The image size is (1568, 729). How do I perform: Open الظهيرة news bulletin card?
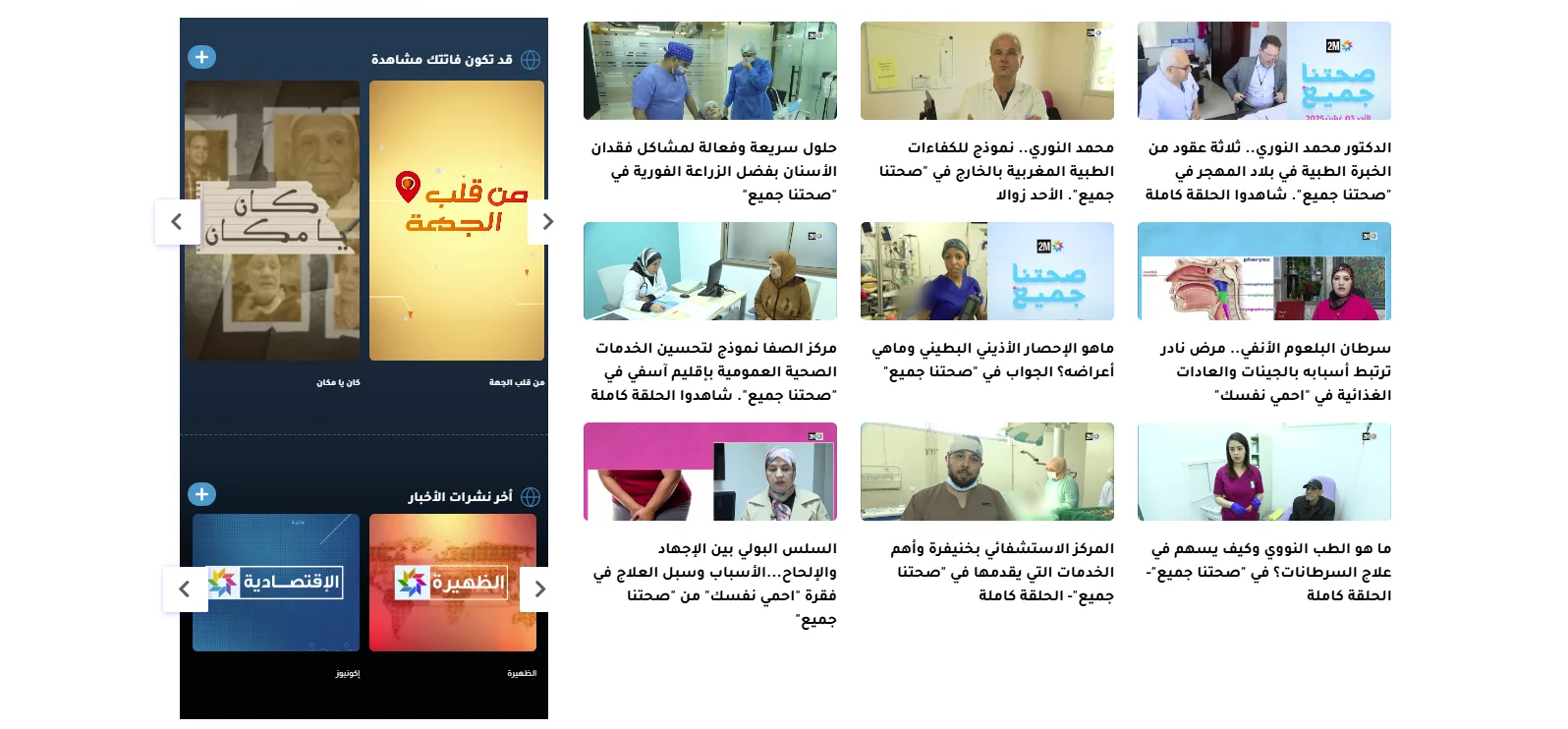coord(453,583)
